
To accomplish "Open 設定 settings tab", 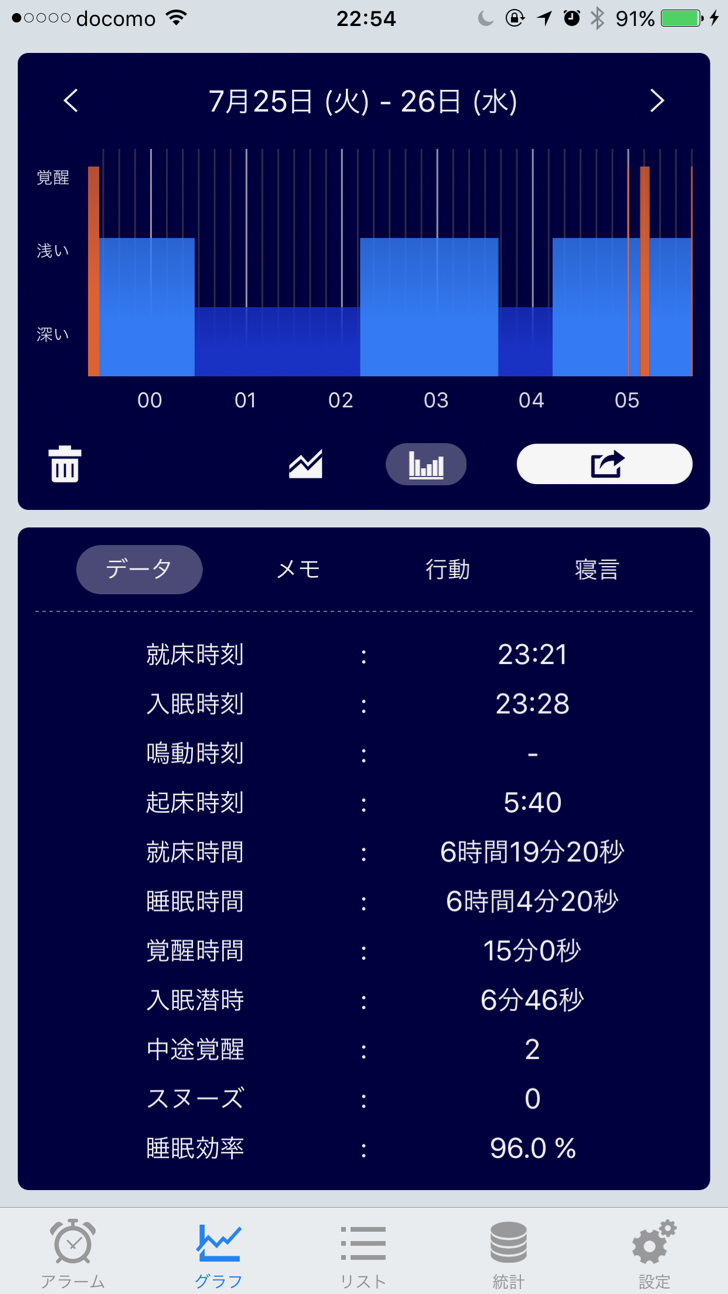I will click(654, 1254).
